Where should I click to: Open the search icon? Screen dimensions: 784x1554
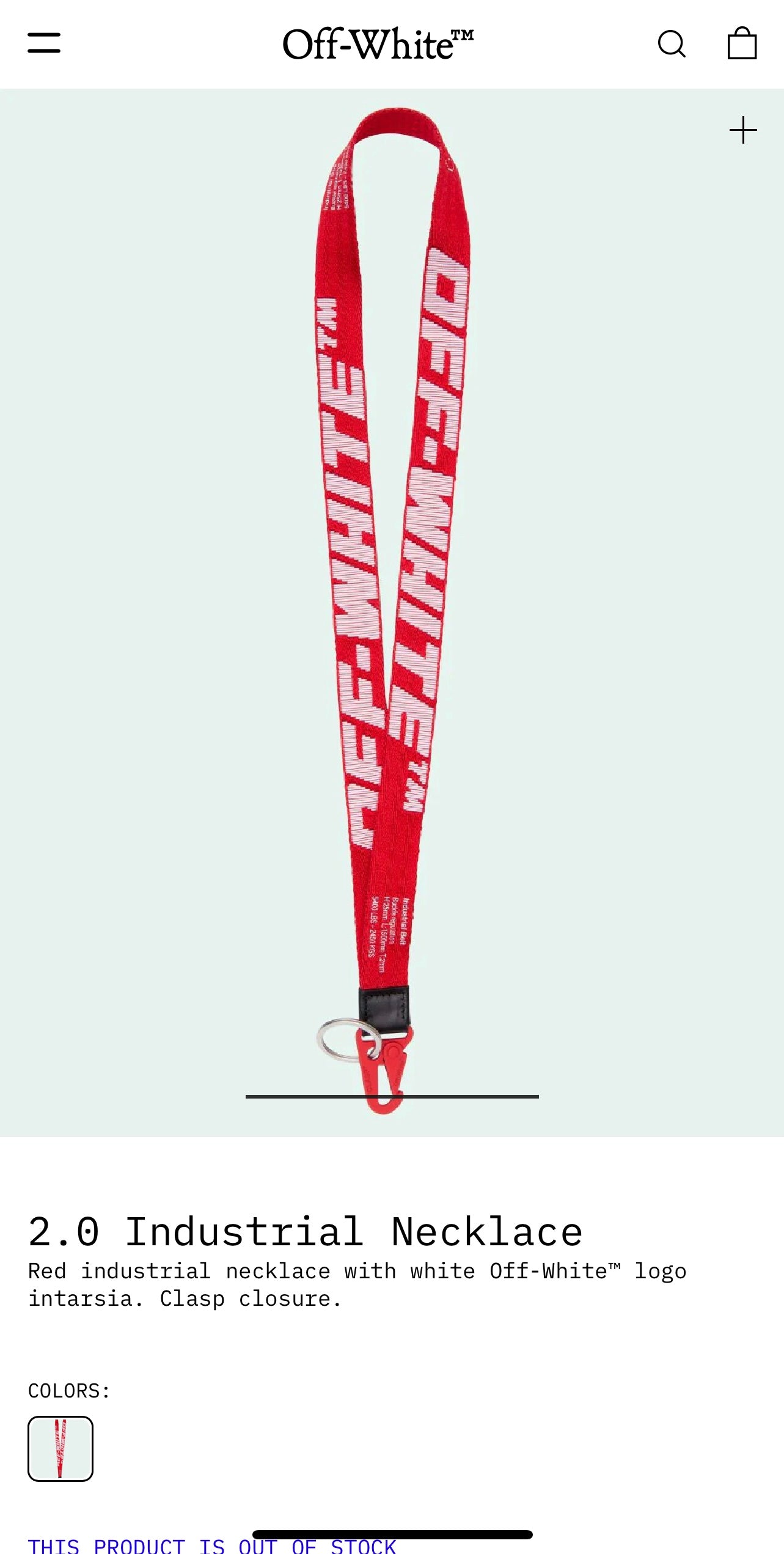(672, 44)
